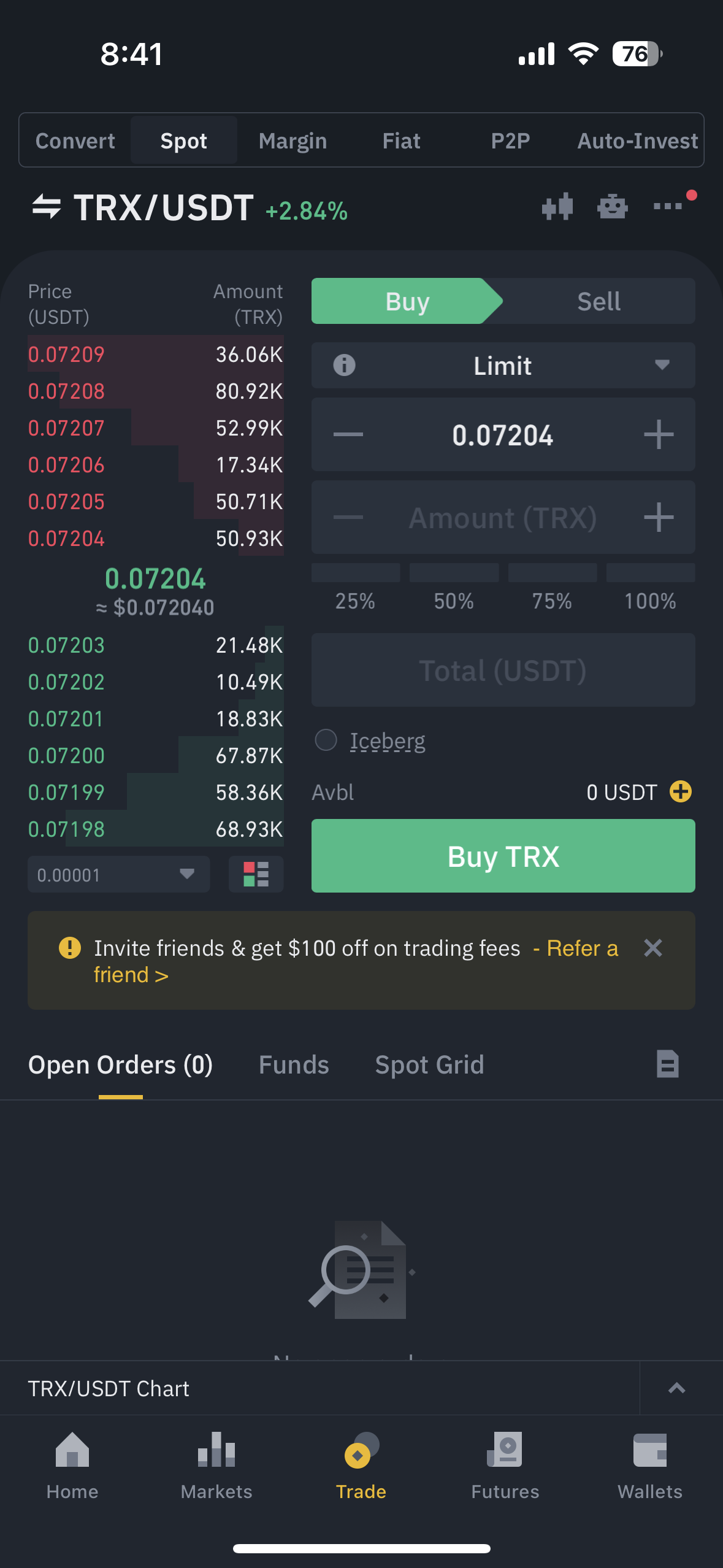Enable the Iceberg option
The height and width of the screenshot is (1568, 723).
click(x=326, y=740)
